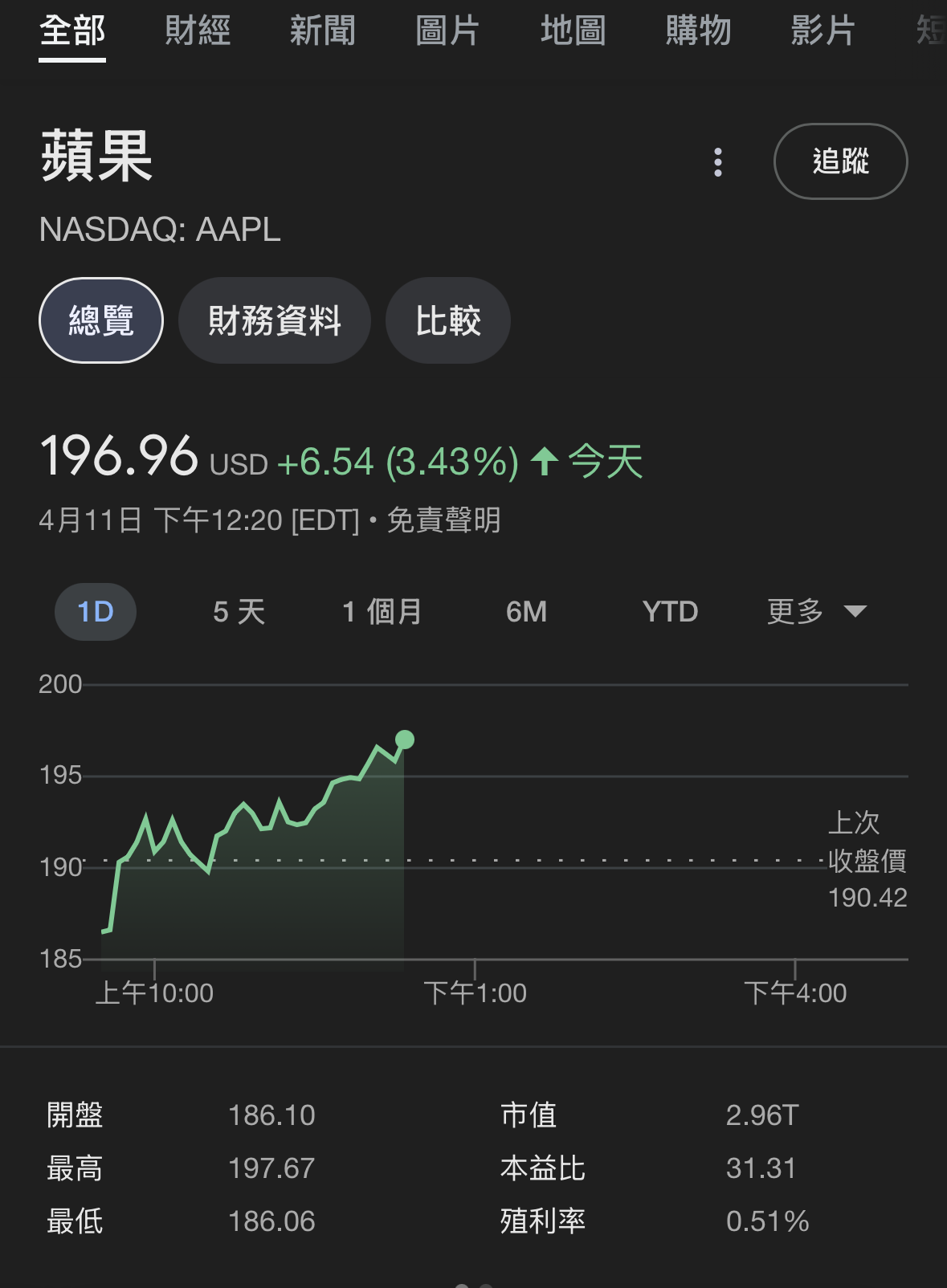Open the 新聞 search tab
Screen dimensions: 947x1288
pos(322,31)
